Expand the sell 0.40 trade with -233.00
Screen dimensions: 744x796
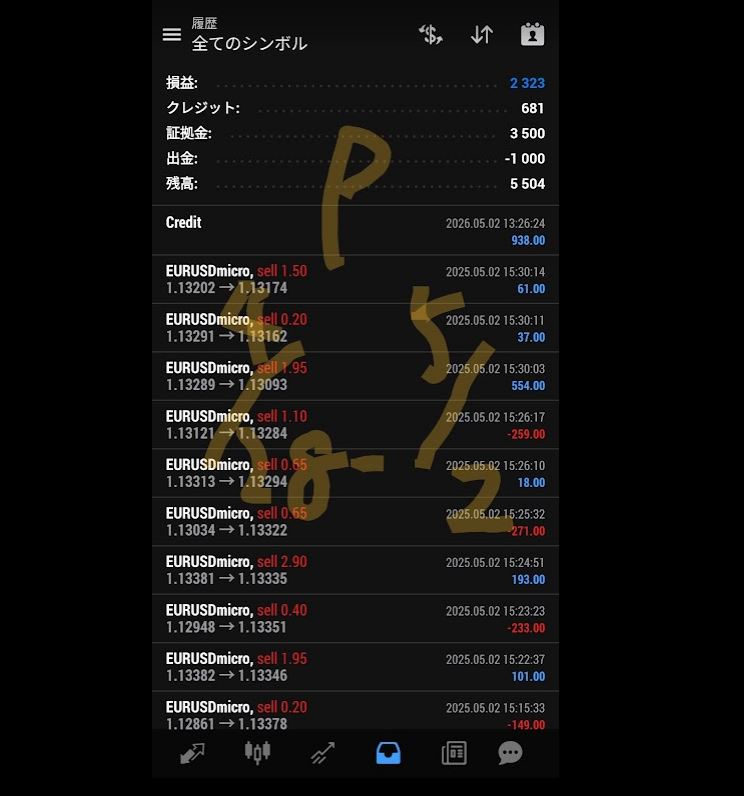click(x=355, y=619)
